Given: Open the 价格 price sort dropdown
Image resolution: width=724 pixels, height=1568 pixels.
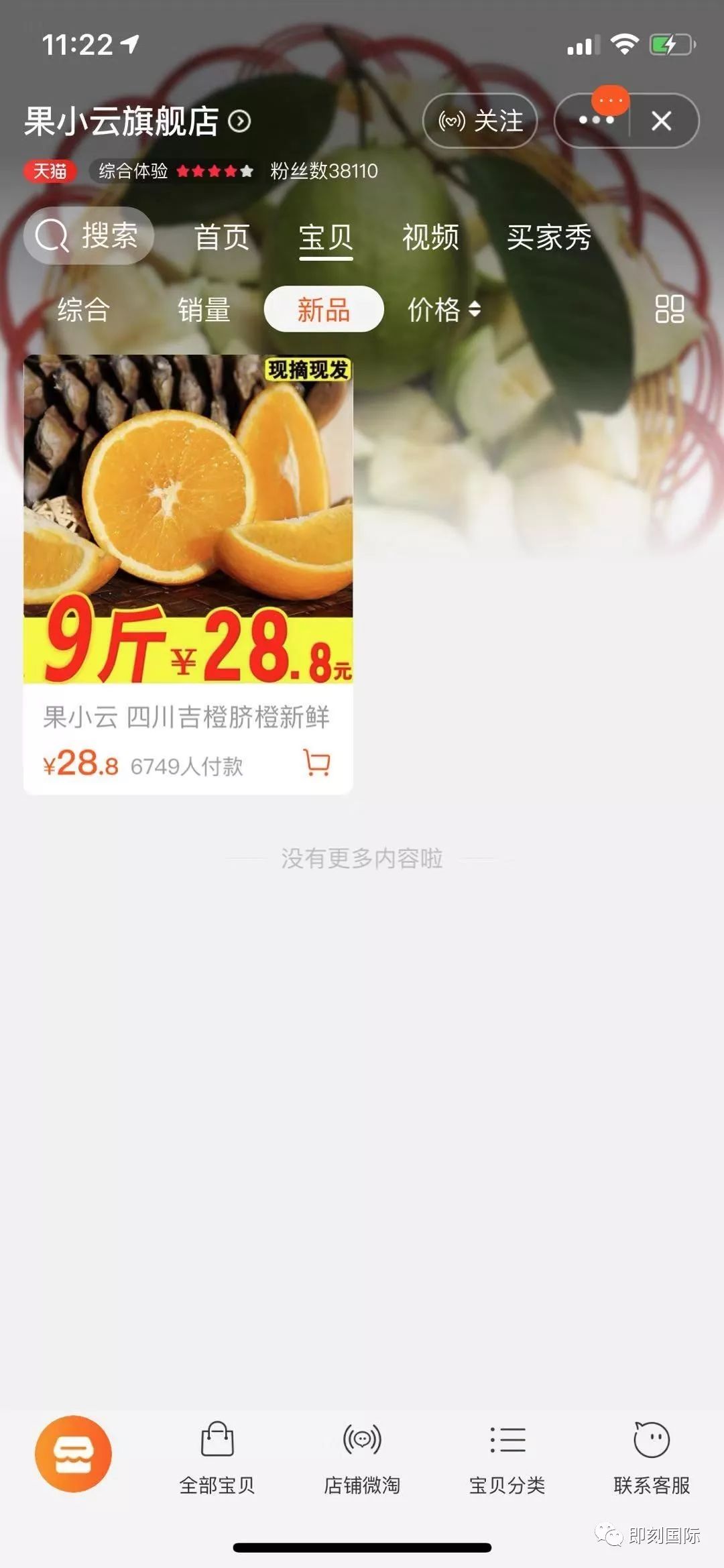Looking at the screenshot, I should [x=442, y=308].
